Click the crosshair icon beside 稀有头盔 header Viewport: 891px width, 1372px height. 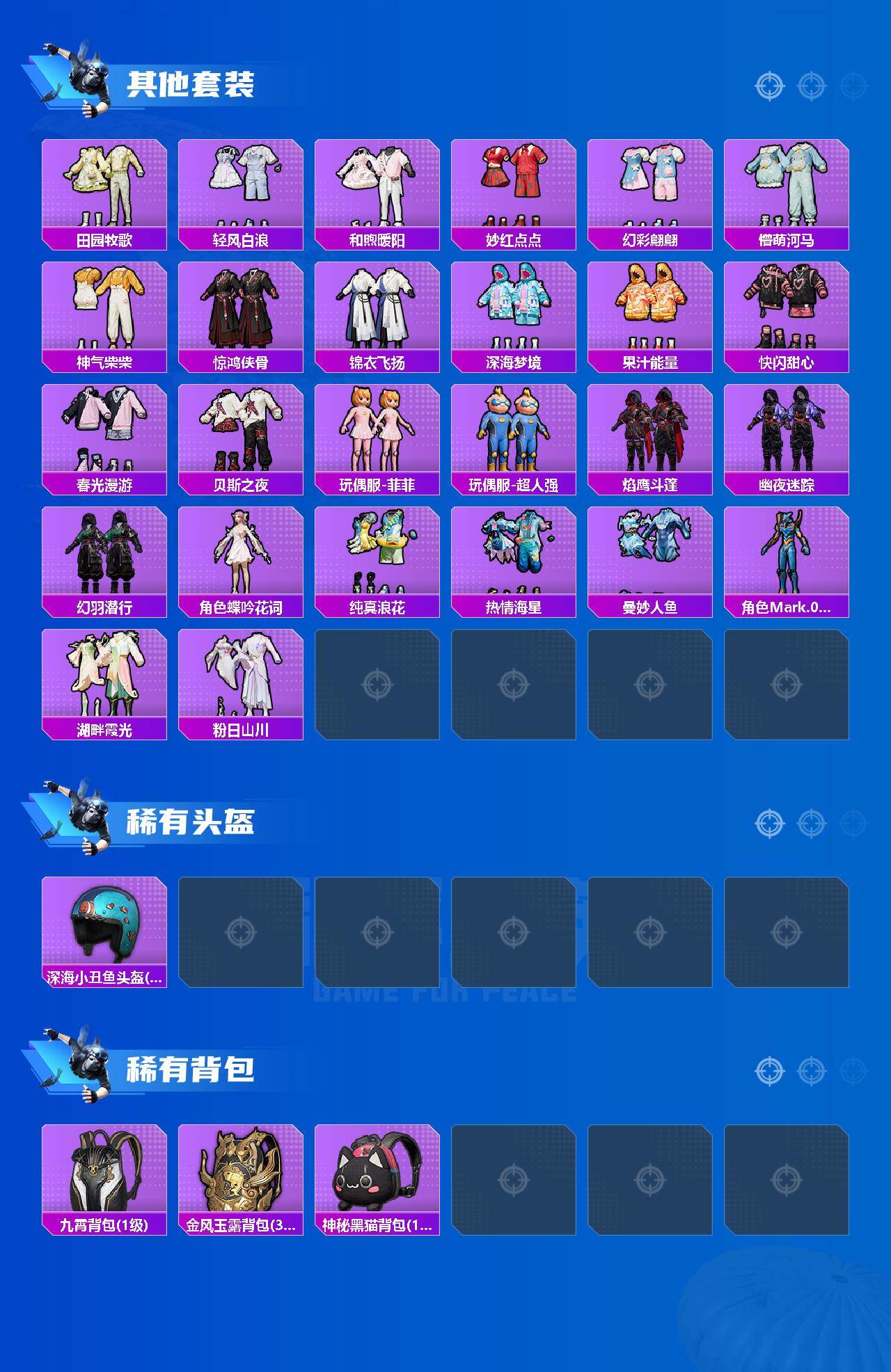click(768, 824)
